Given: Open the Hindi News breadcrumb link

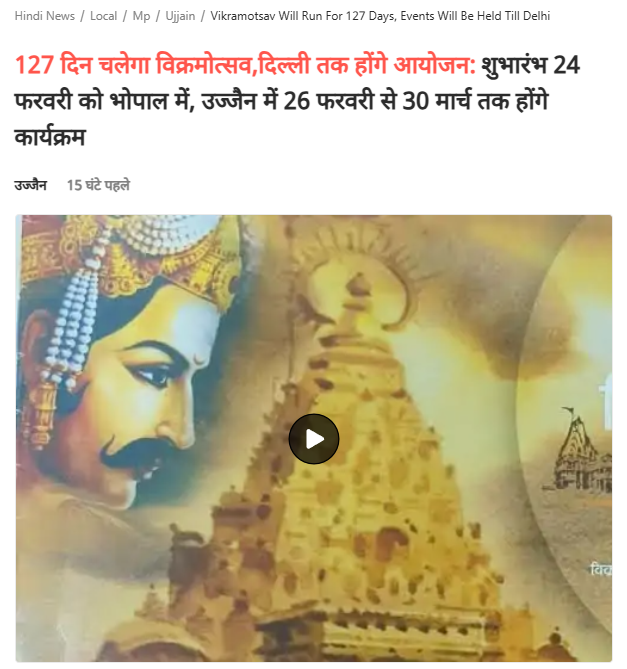Looking at the screenshot, I should [x=43, y=16].
